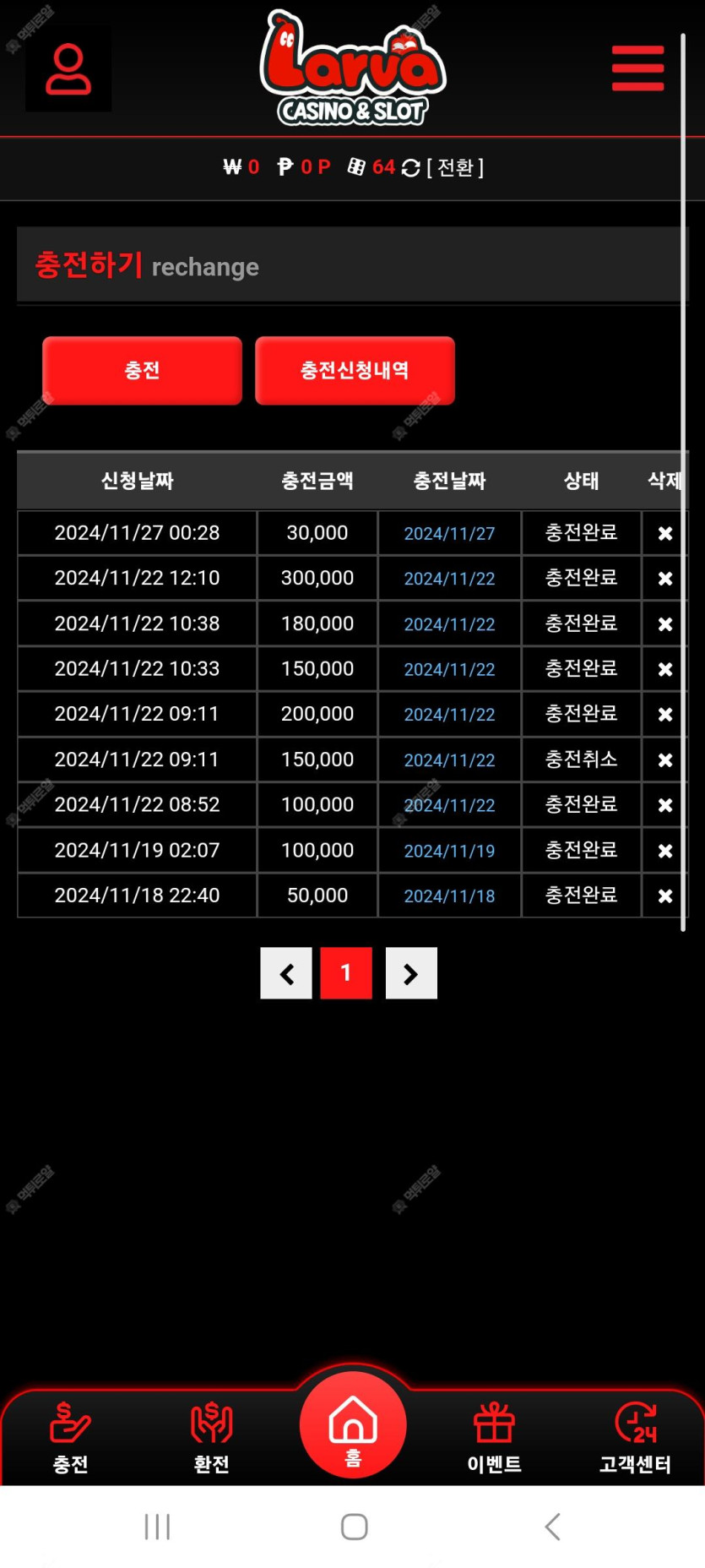Delete the cancelled 충전취소 entry

click(x=665, y=760)
